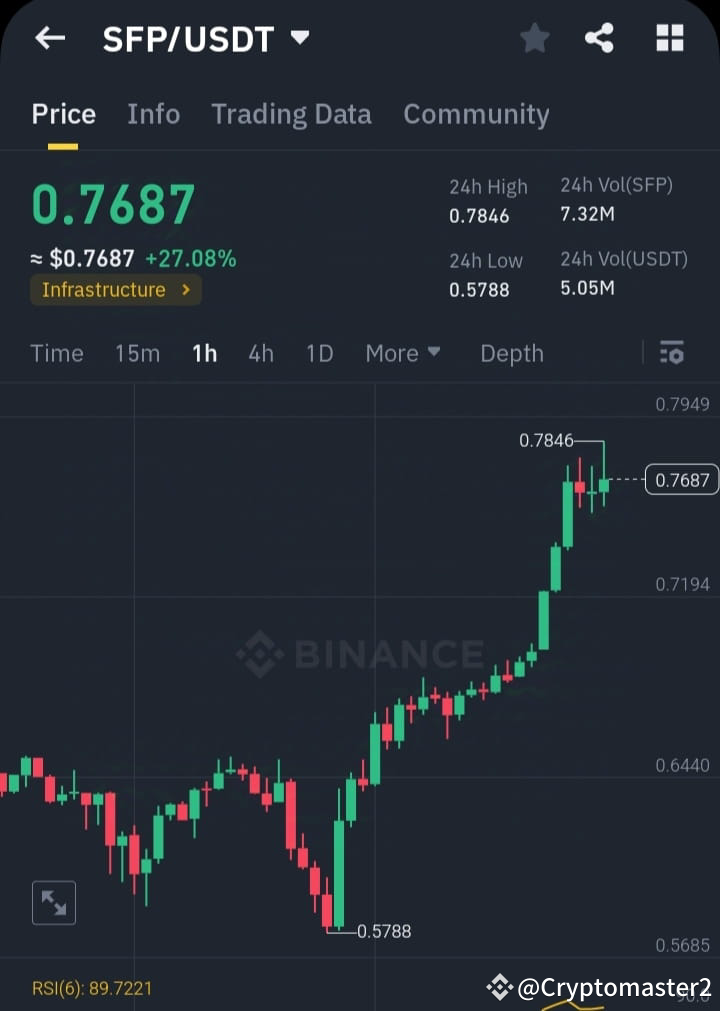
Task: Open the grid menu at top right
Action: (668, 38)
